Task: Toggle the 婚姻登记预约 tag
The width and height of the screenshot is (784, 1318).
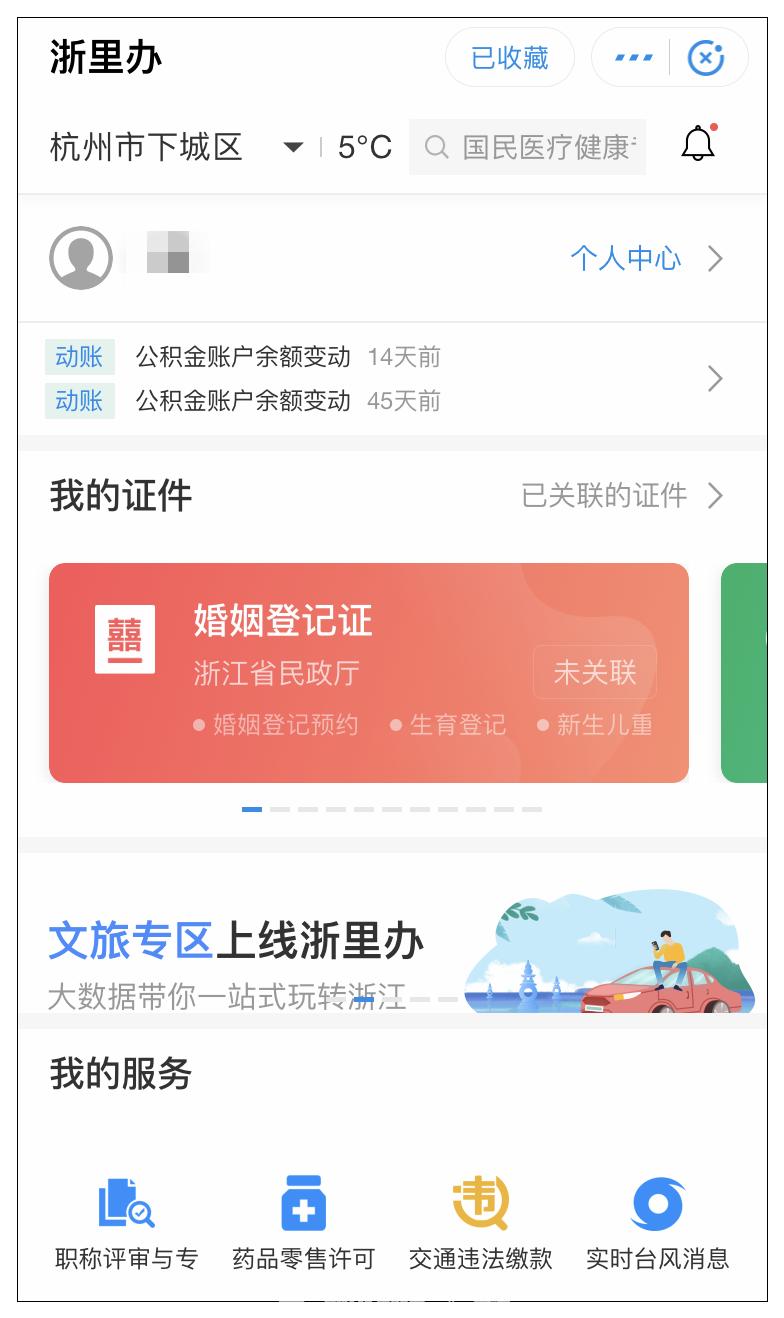Action: pyautogui.click(x=288, y=727)
